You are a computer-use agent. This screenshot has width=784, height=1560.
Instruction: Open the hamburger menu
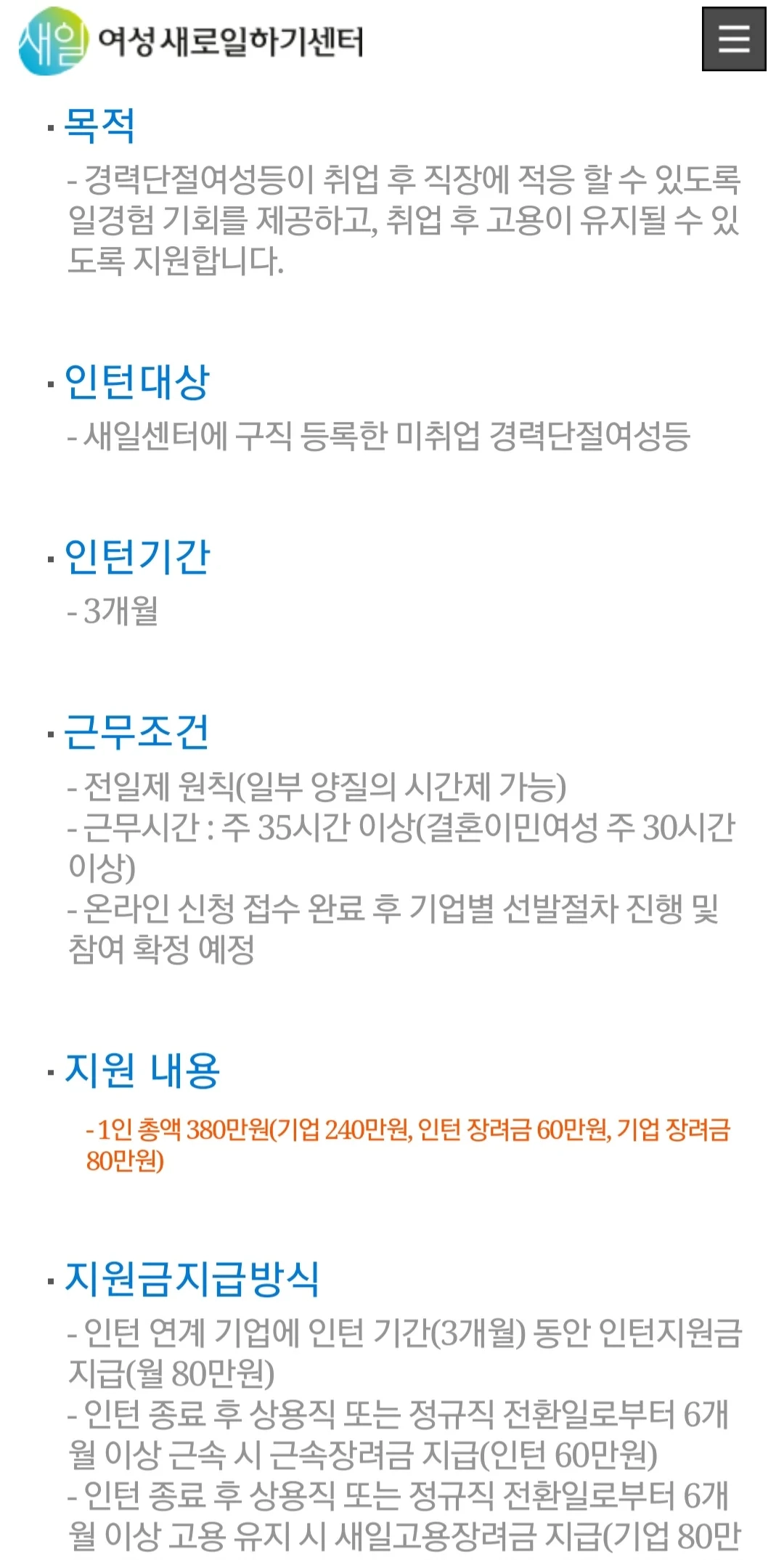[x=734, y=39]
